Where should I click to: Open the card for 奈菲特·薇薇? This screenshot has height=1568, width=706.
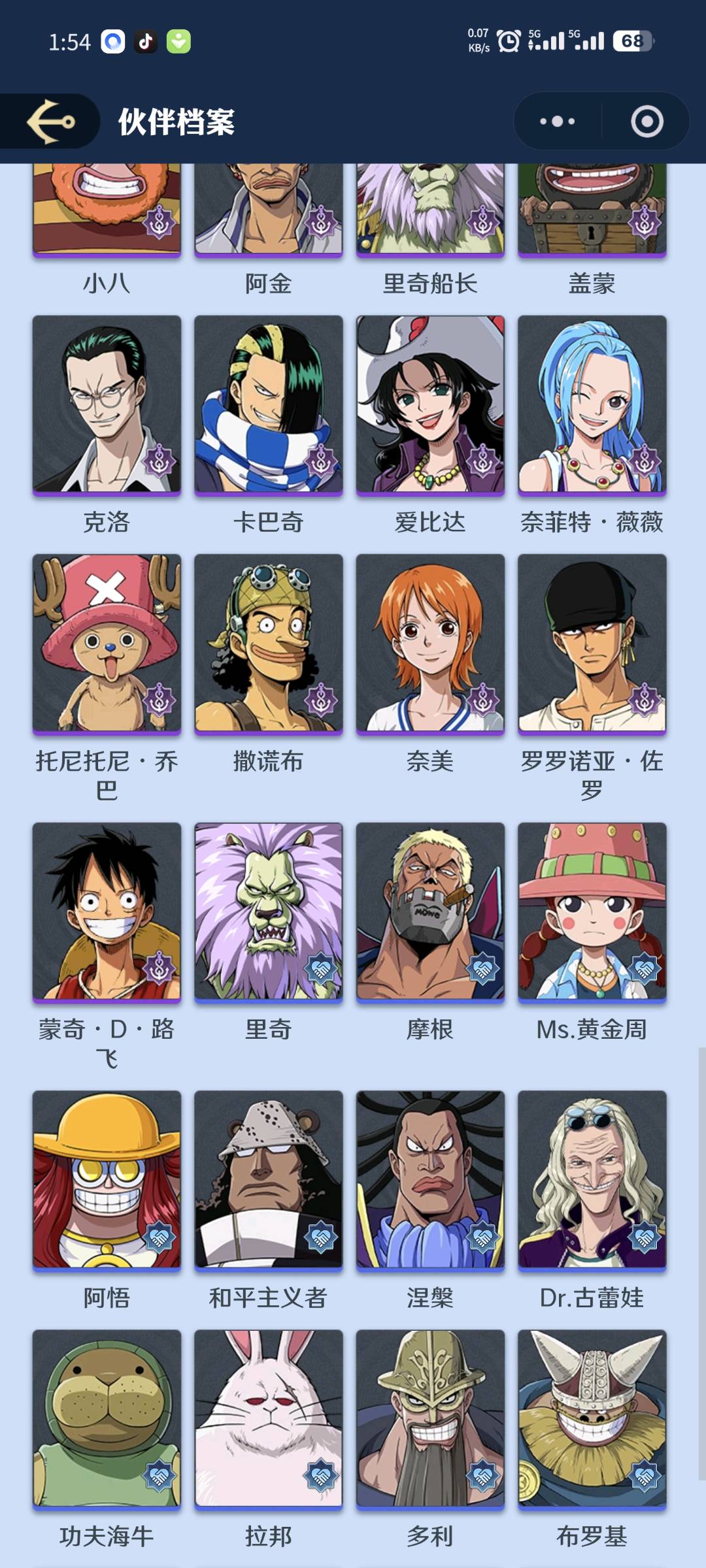(x=592, y=404)
